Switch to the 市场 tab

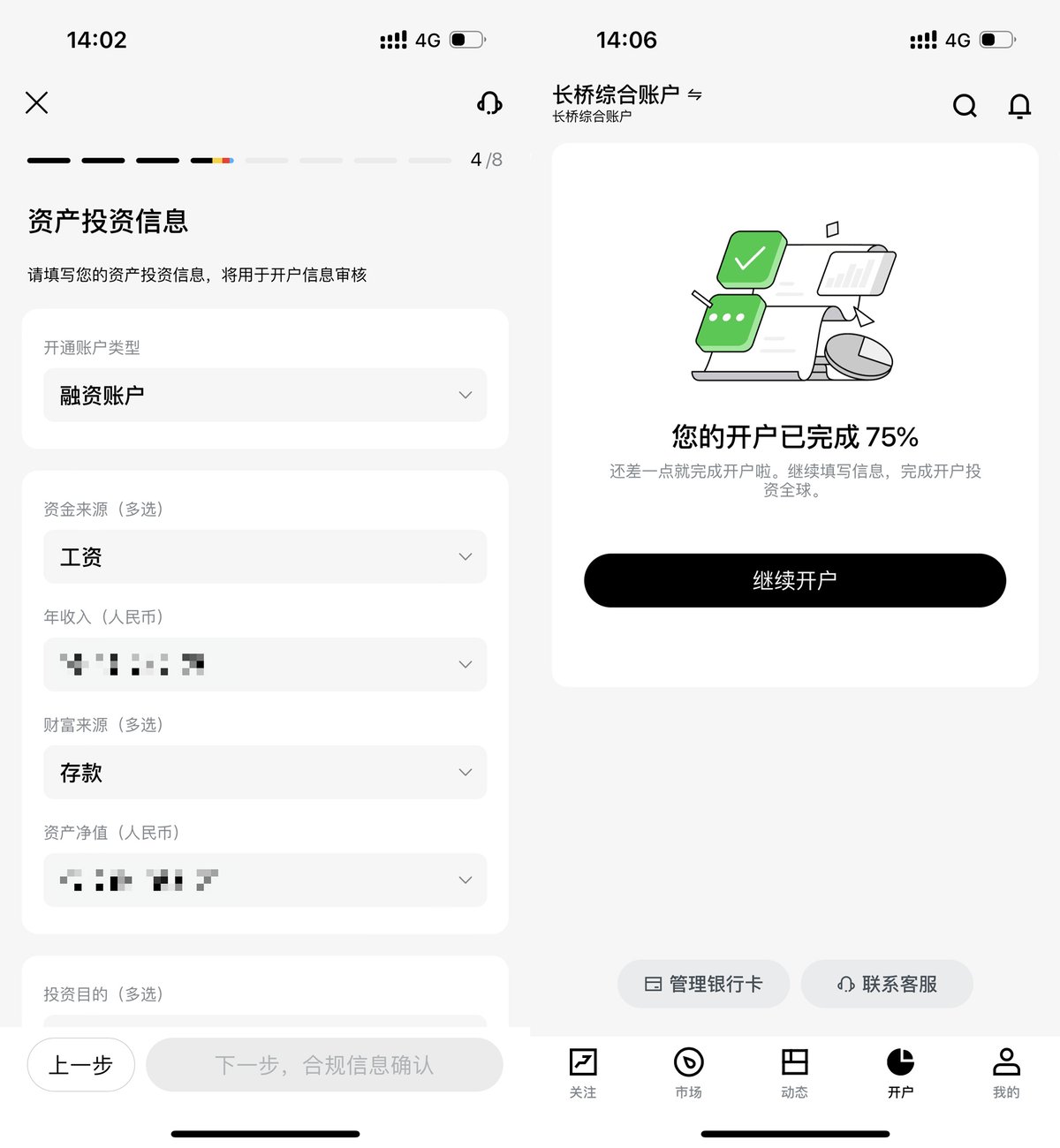coord(689,1072)
